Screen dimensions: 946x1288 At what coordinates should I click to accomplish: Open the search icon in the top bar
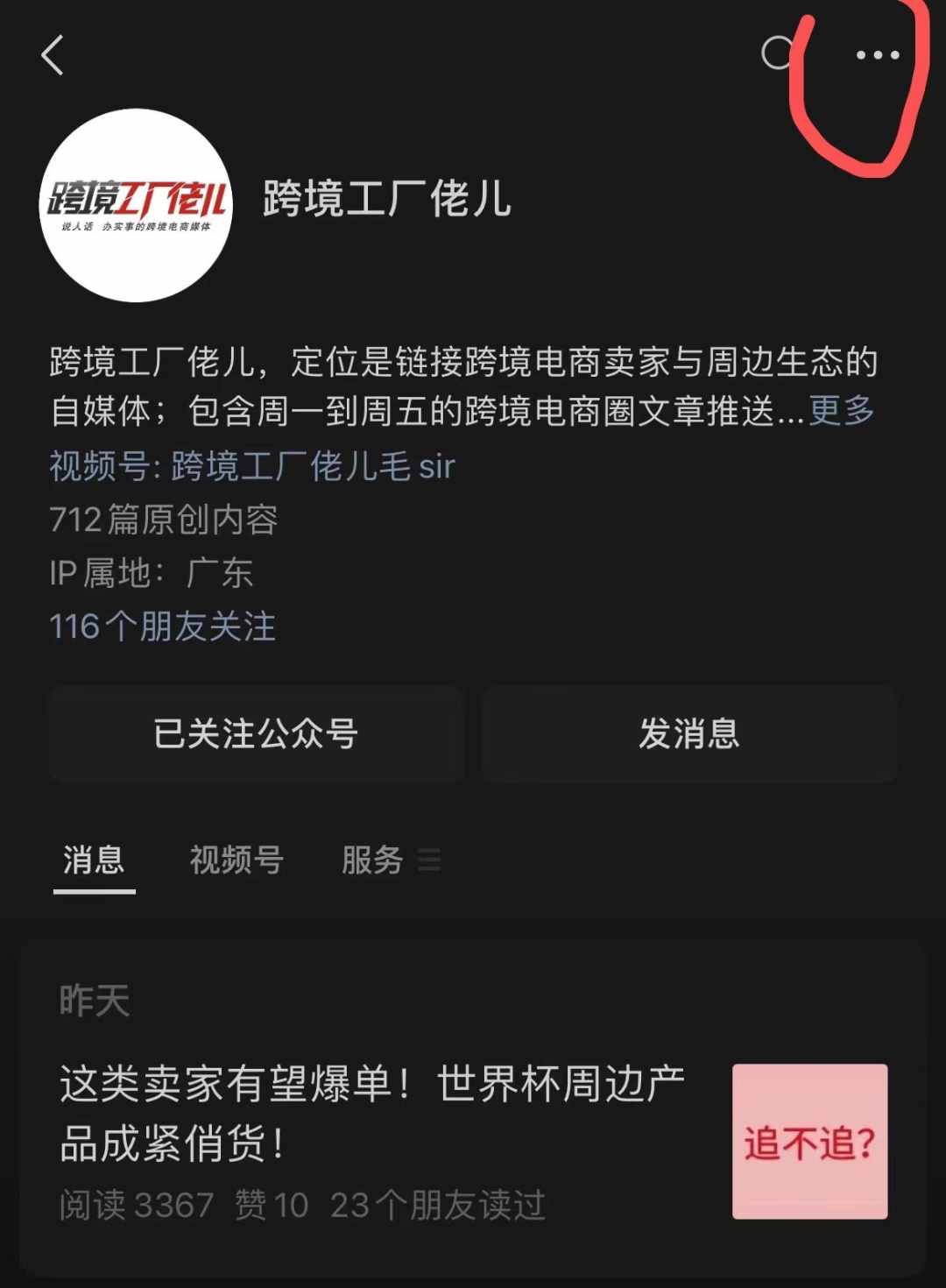point(777,54)
